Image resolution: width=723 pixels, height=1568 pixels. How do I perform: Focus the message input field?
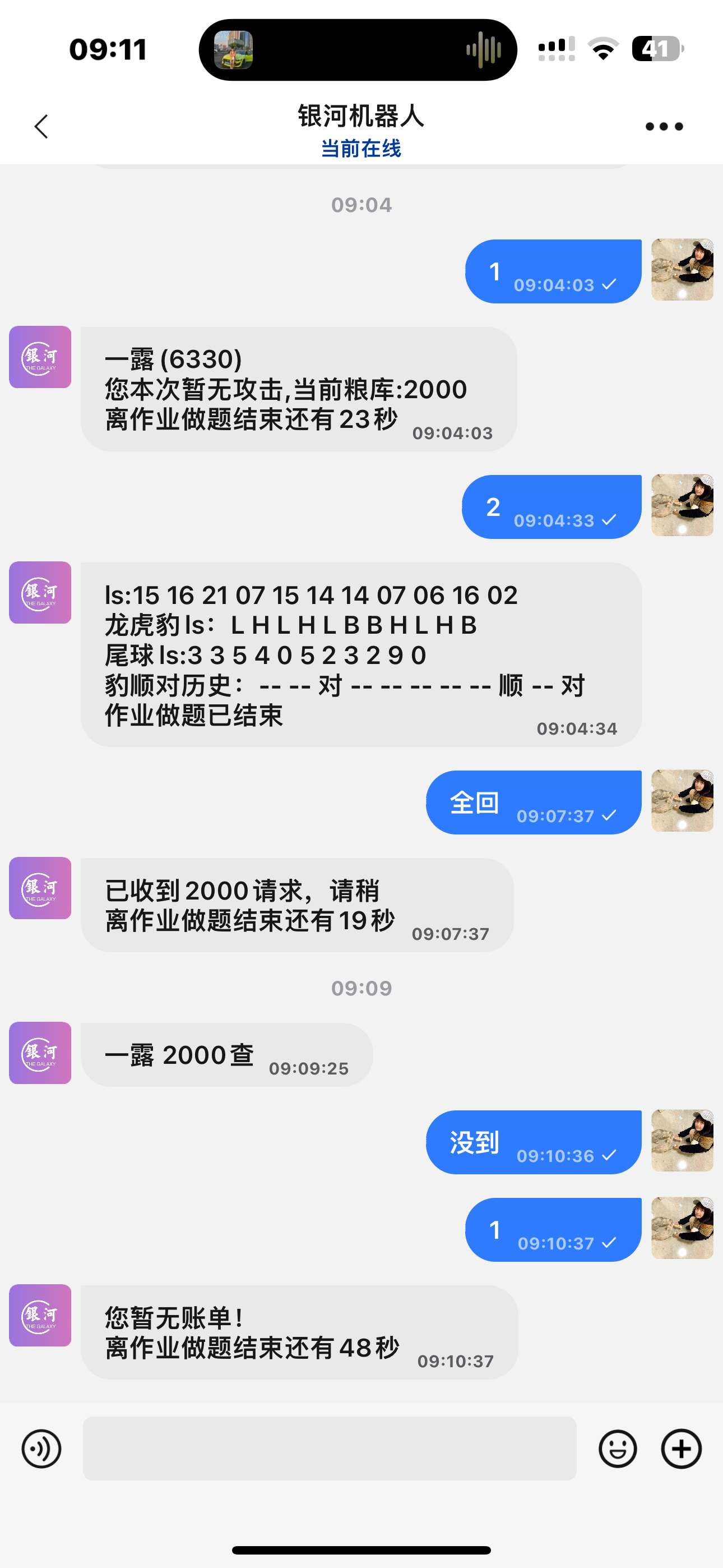click(329, 1449)
